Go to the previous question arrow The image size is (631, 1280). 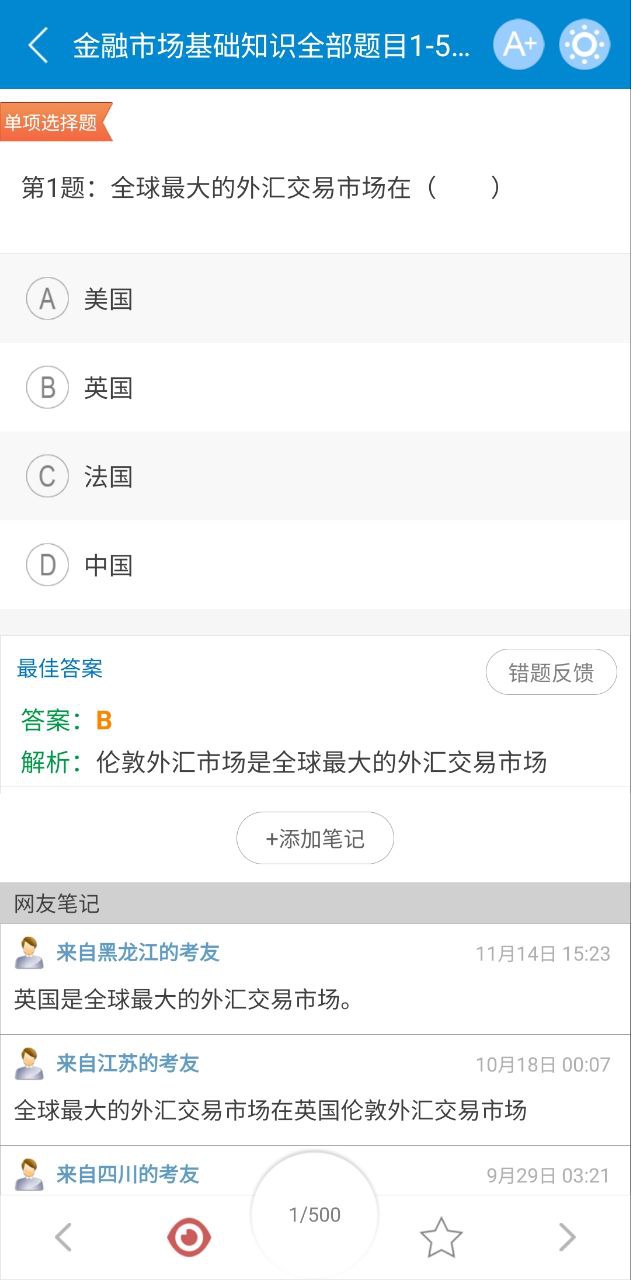[x=63, y=1238]
